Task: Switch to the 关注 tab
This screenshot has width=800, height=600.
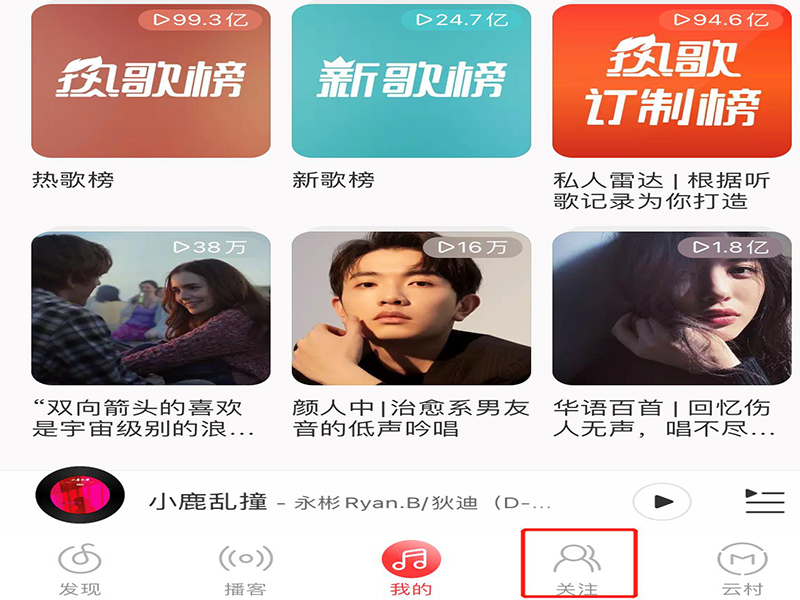Action: point(577,569)
